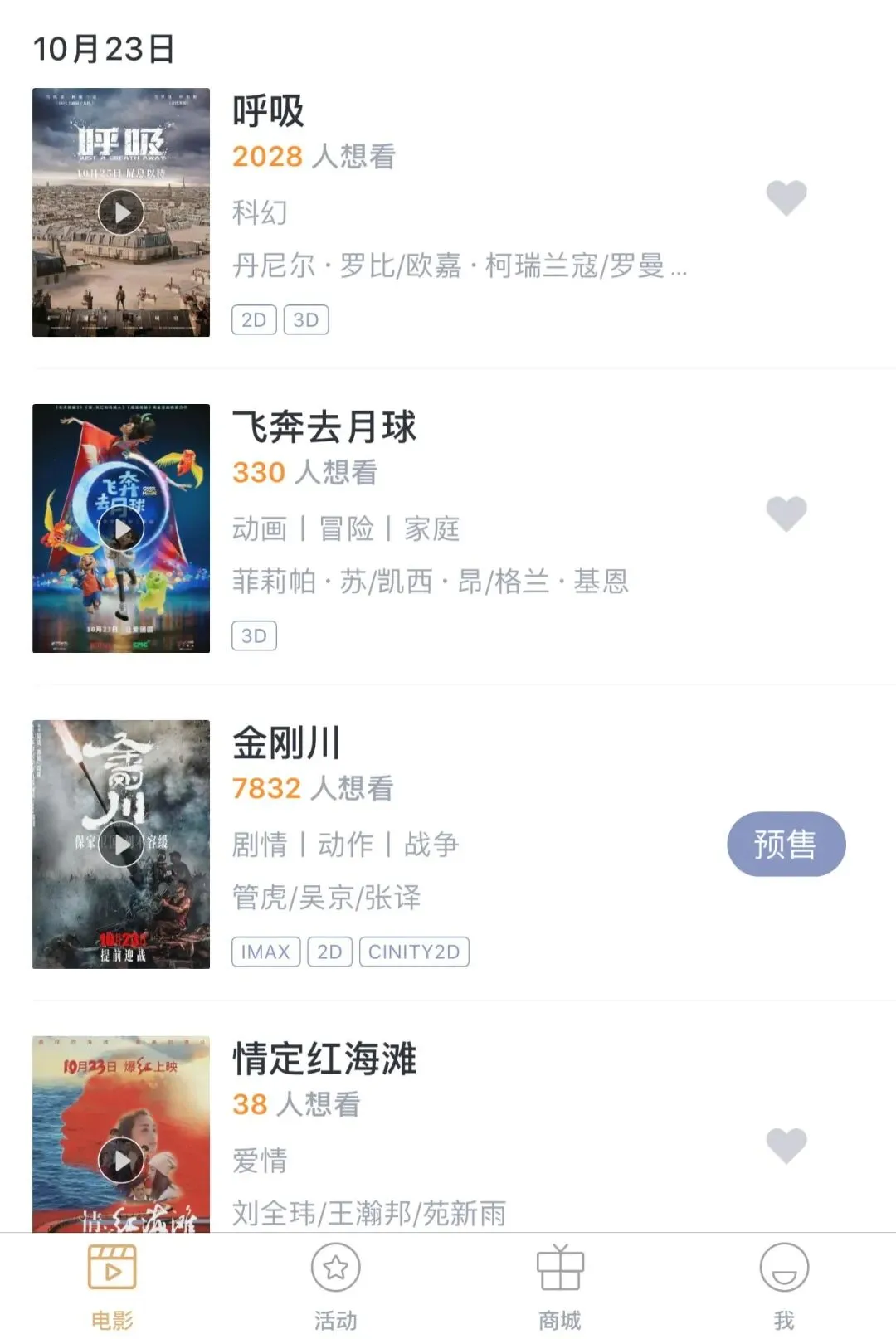Go to the 活动 tab

click(x=335, y=1288)
